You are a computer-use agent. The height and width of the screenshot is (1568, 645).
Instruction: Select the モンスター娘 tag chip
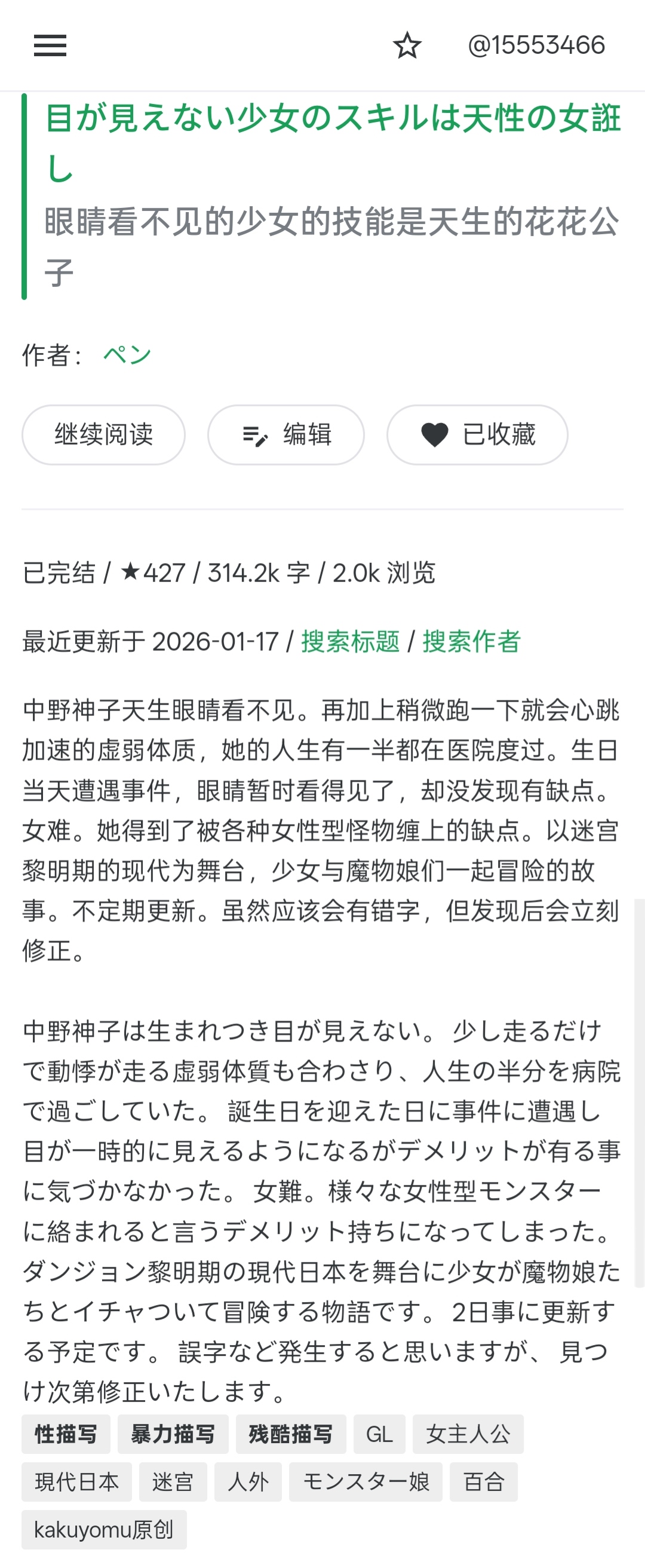pyautogui.click(x=365, y=1481)
